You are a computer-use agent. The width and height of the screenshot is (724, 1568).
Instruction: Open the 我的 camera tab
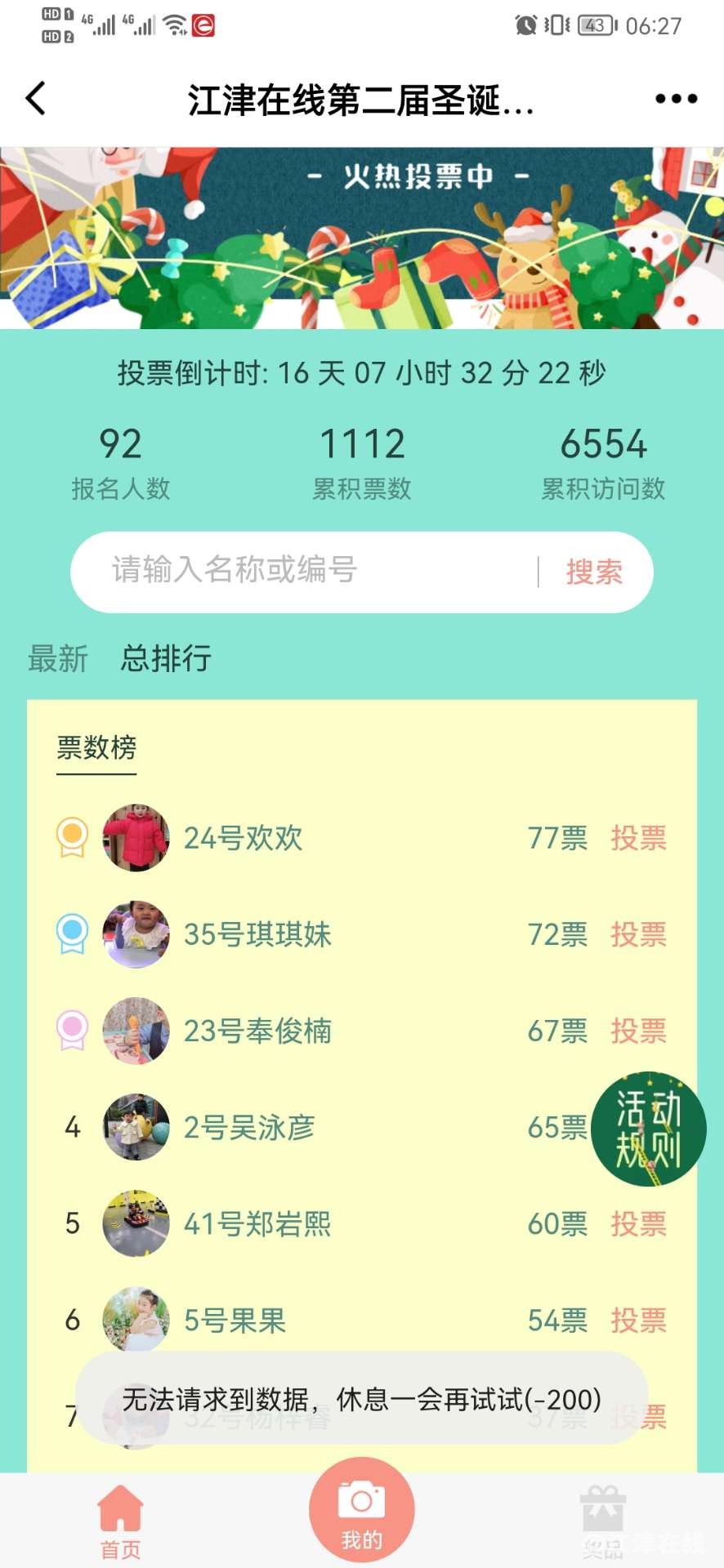click(x=361, y=1511)
